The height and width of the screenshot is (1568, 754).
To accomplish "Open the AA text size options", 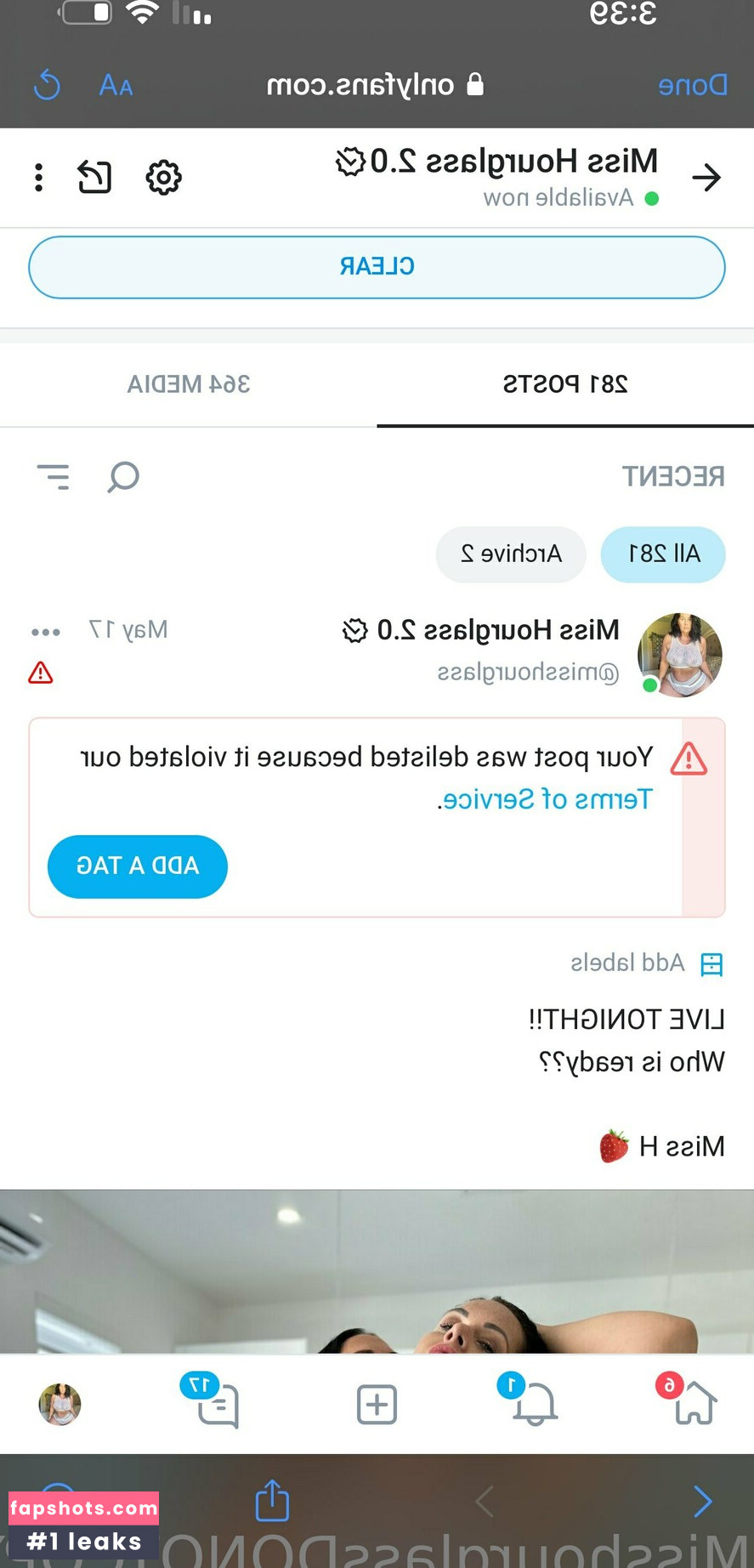I will tap(116, 85).
